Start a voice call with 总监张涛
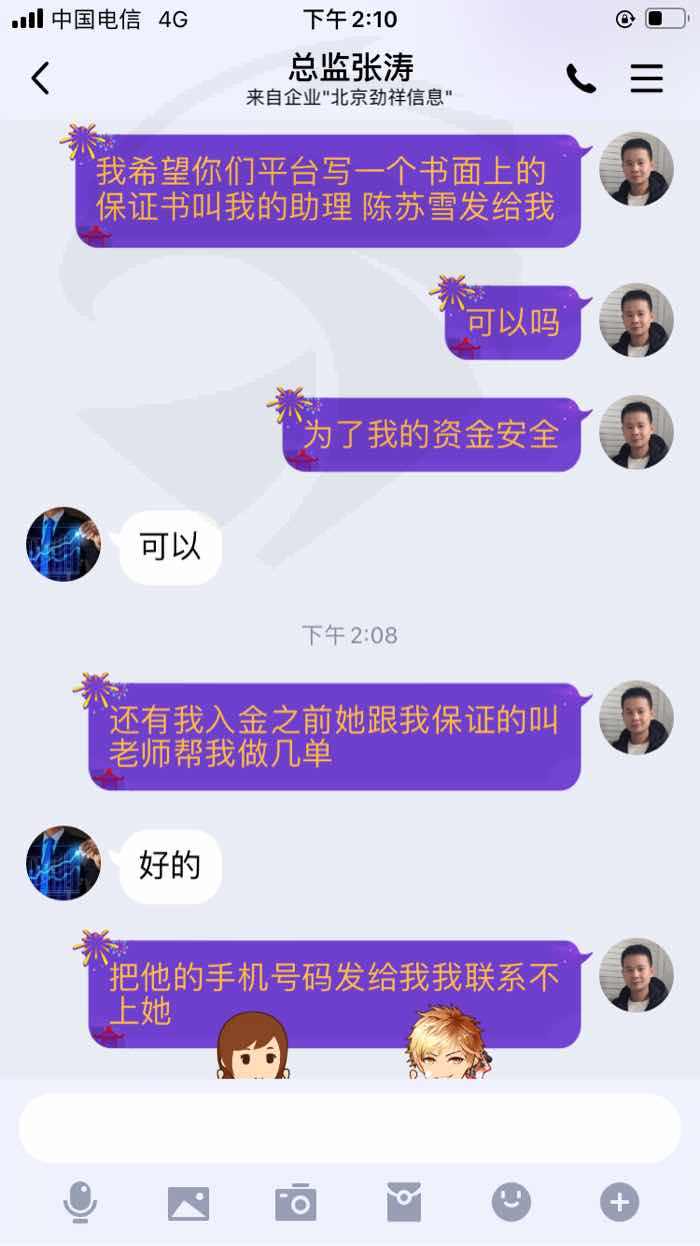The image size is (700, 1246). pos(581,78)
